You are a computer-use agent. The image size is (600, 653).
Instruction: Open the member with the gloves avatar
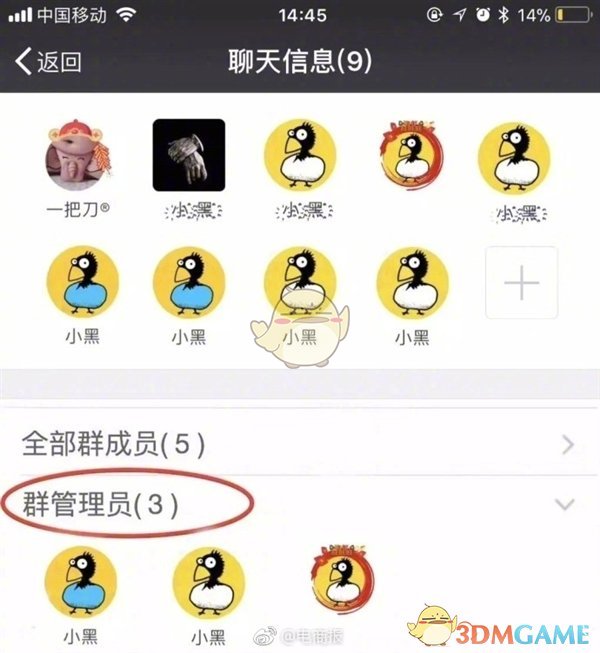coord(188,155)
